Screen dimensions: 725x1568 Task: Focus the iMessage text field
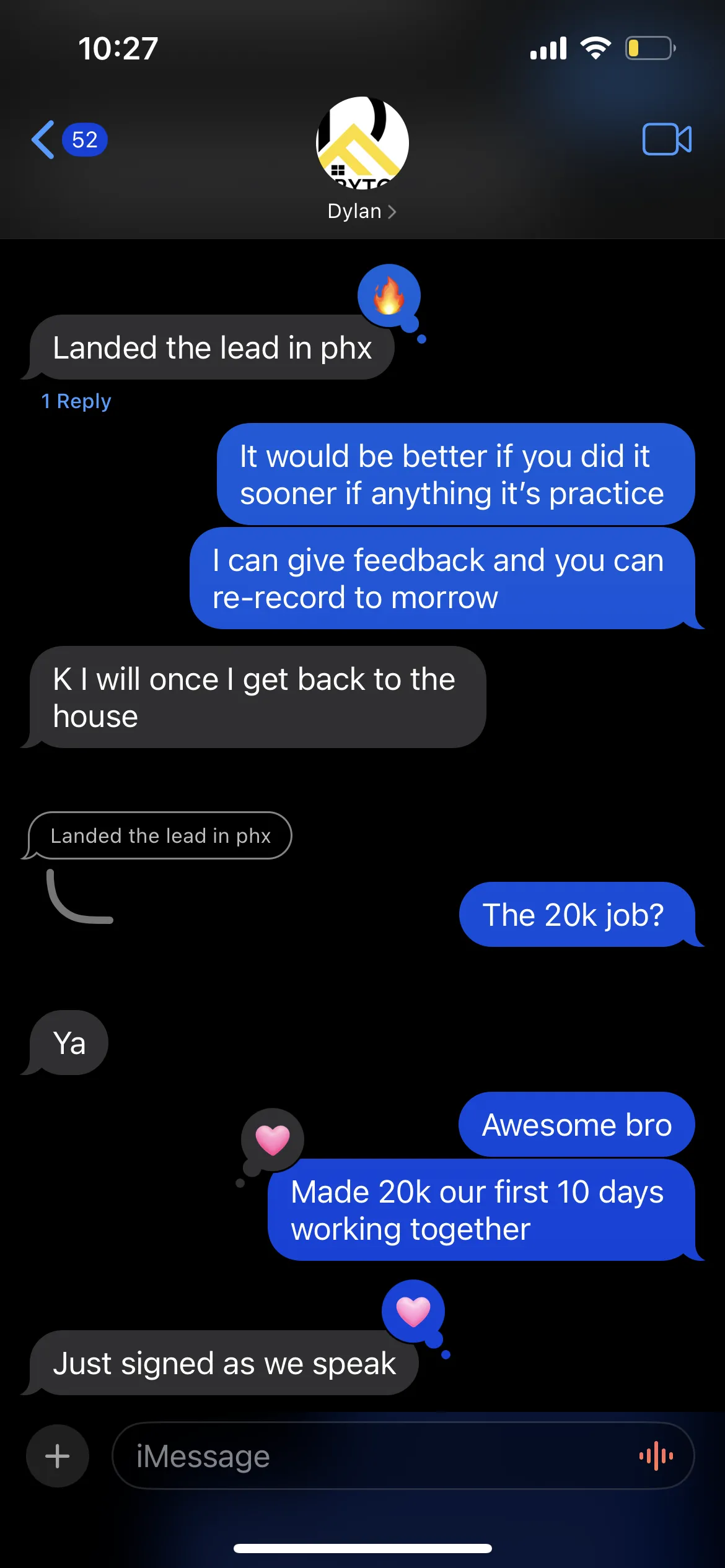tap(372, 1456)
